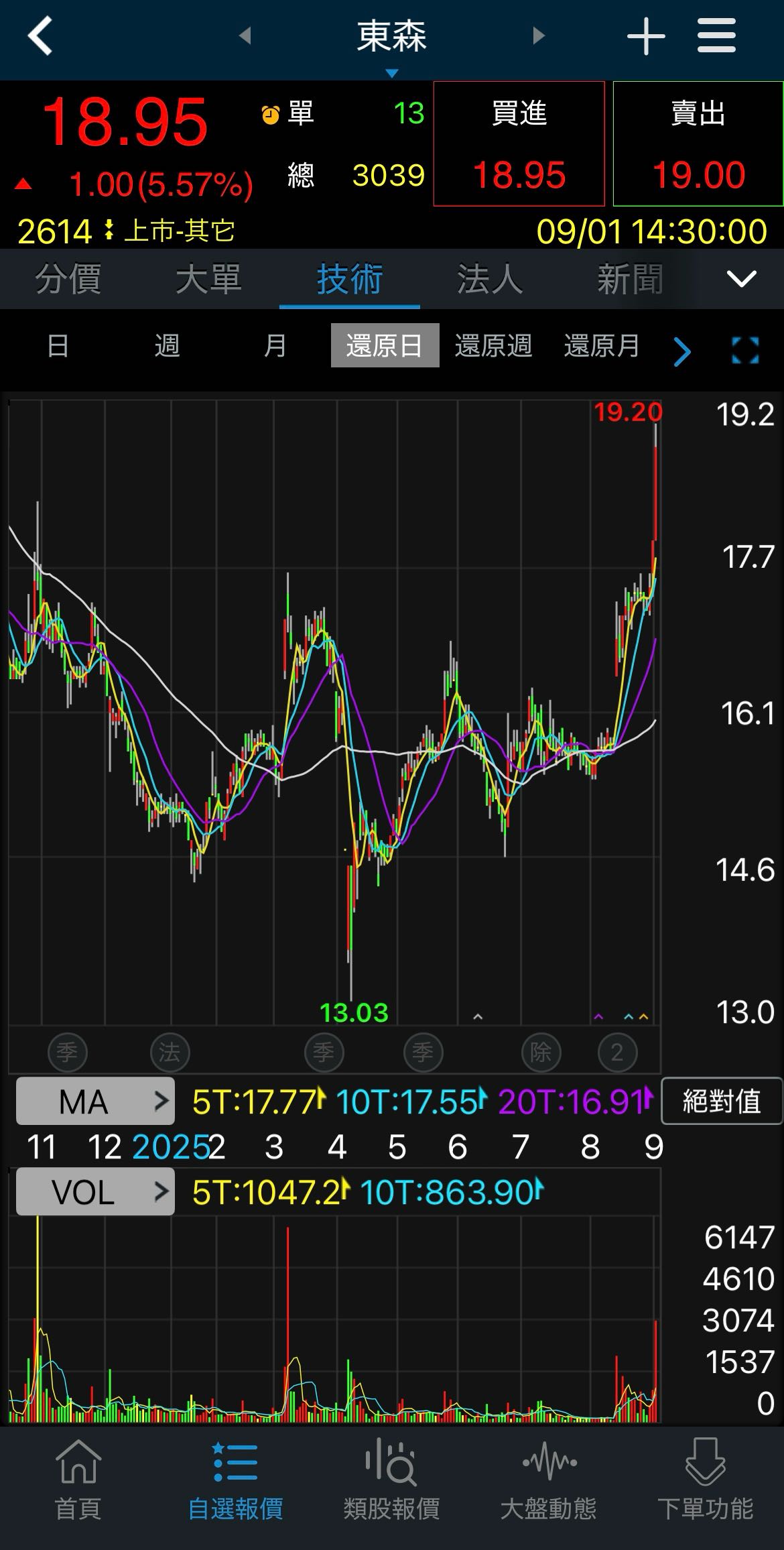Expand more tabs with the down chevron
The width and height of the screenshot is (784, 1550).
(741, 279)
